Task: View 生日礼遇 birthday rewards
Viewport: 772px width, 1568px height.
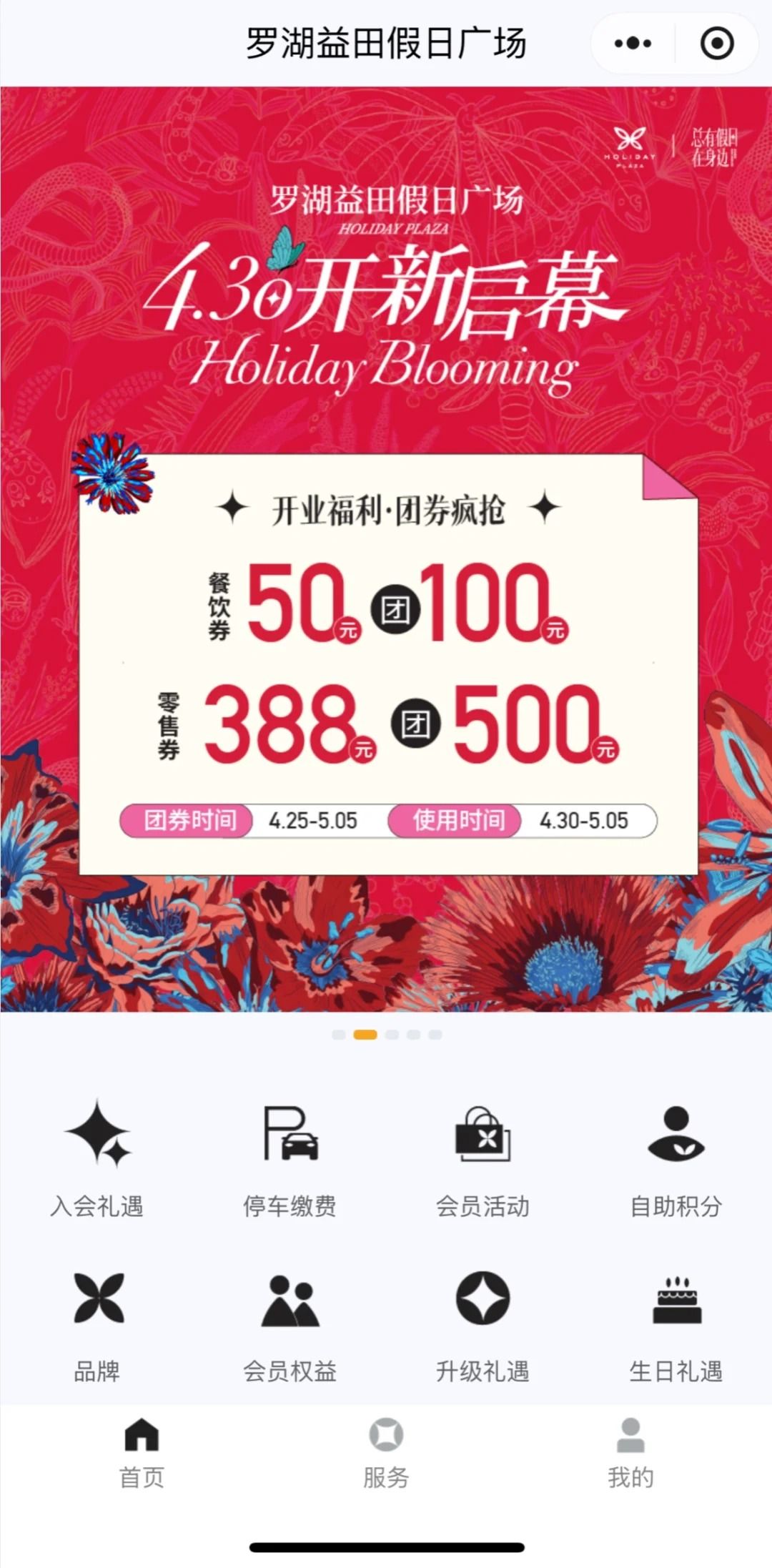Action: 675,1323
